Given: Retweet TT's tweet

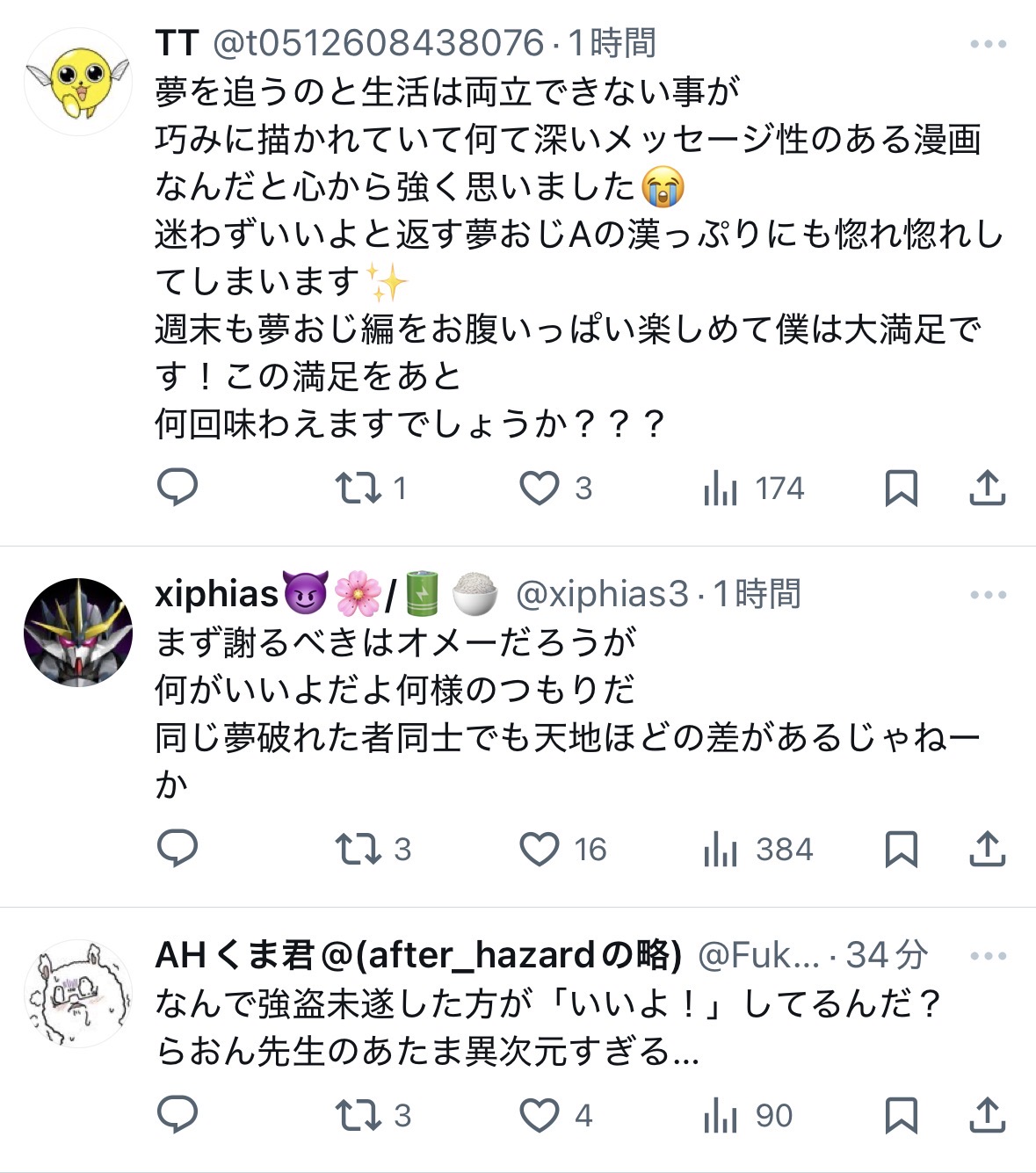Looking at the screenshot, I should click(x=359, y=488).
